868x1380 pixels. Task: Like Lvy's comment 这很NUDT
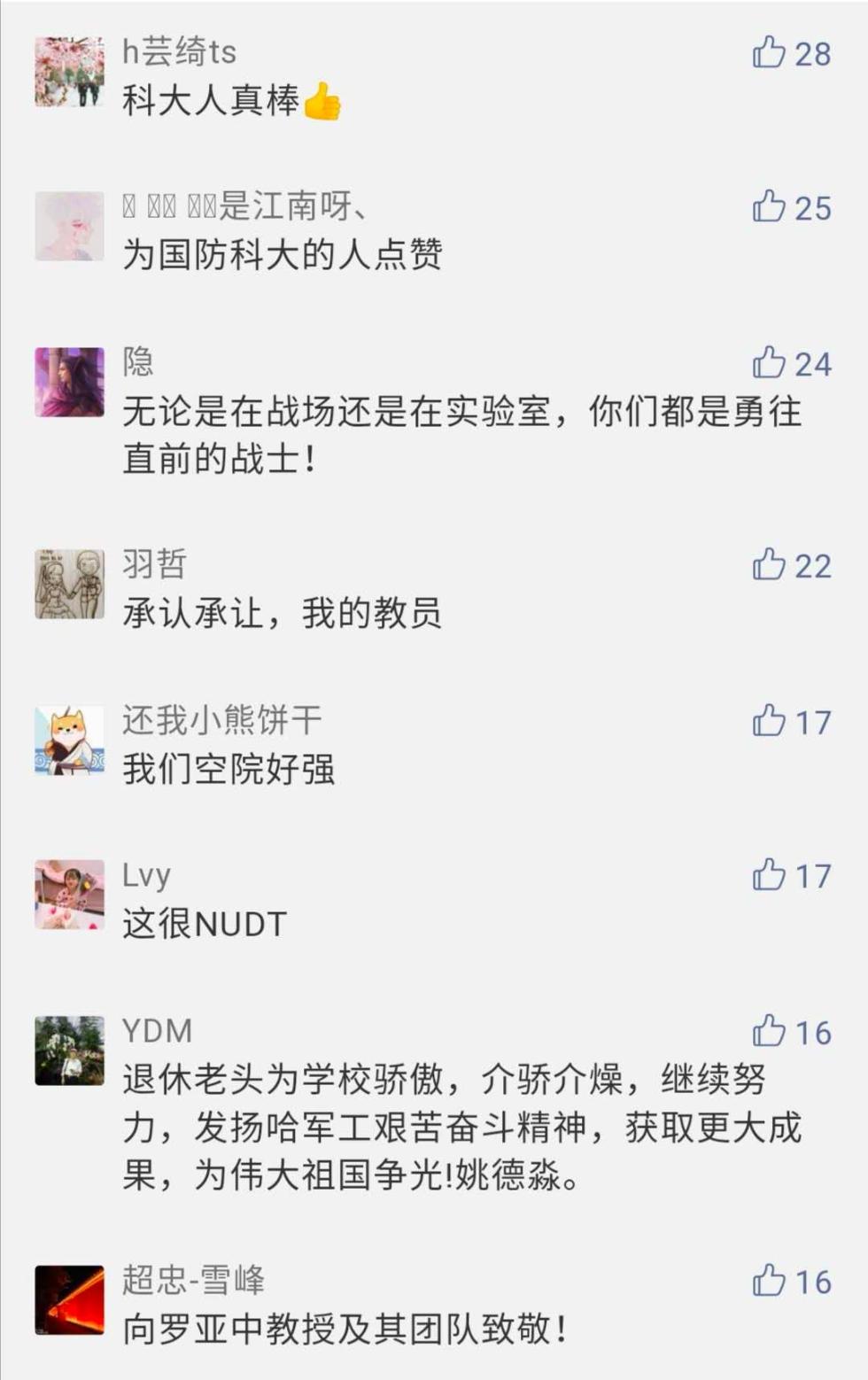pos(769,875)
